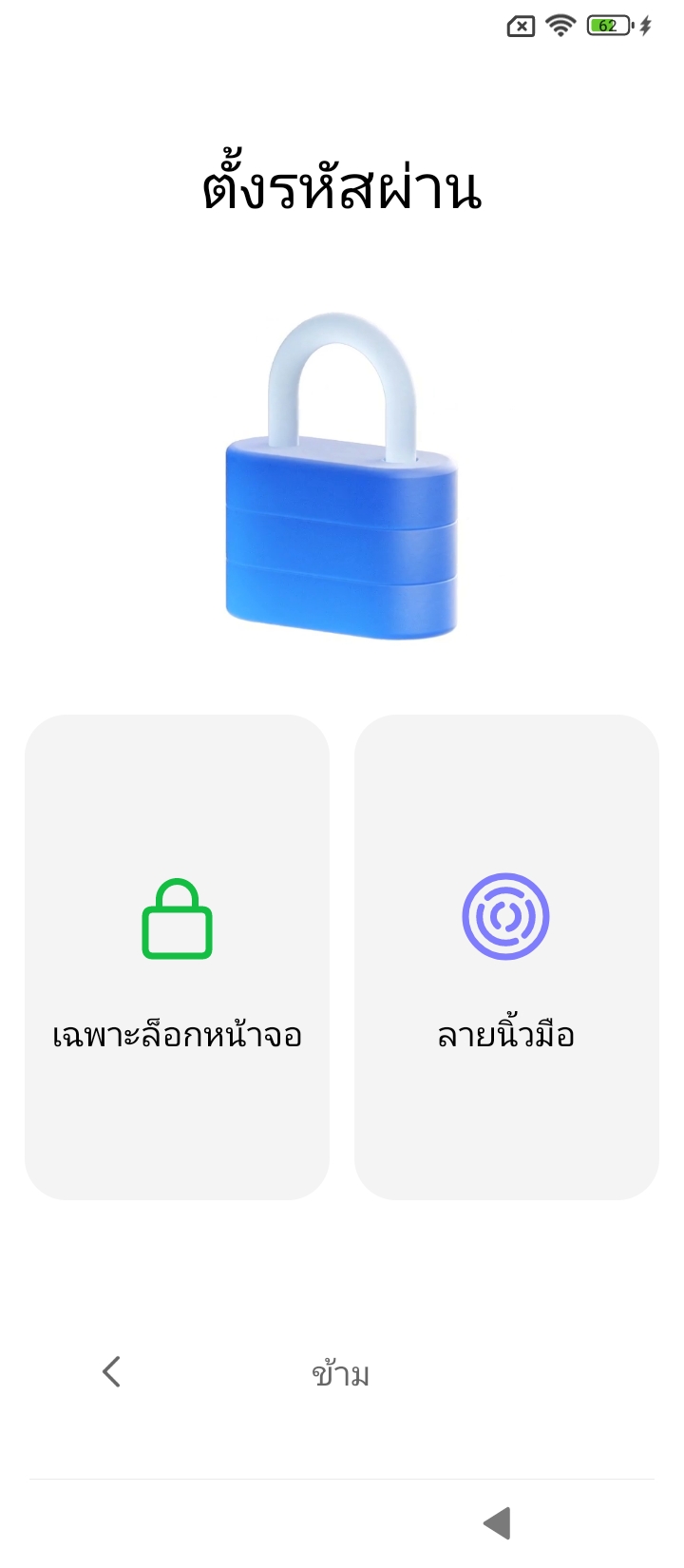Viewport: 684px width, 1568px height.
Task: Tap ข้าม to skip password setup
Action: pos(340,1373)
